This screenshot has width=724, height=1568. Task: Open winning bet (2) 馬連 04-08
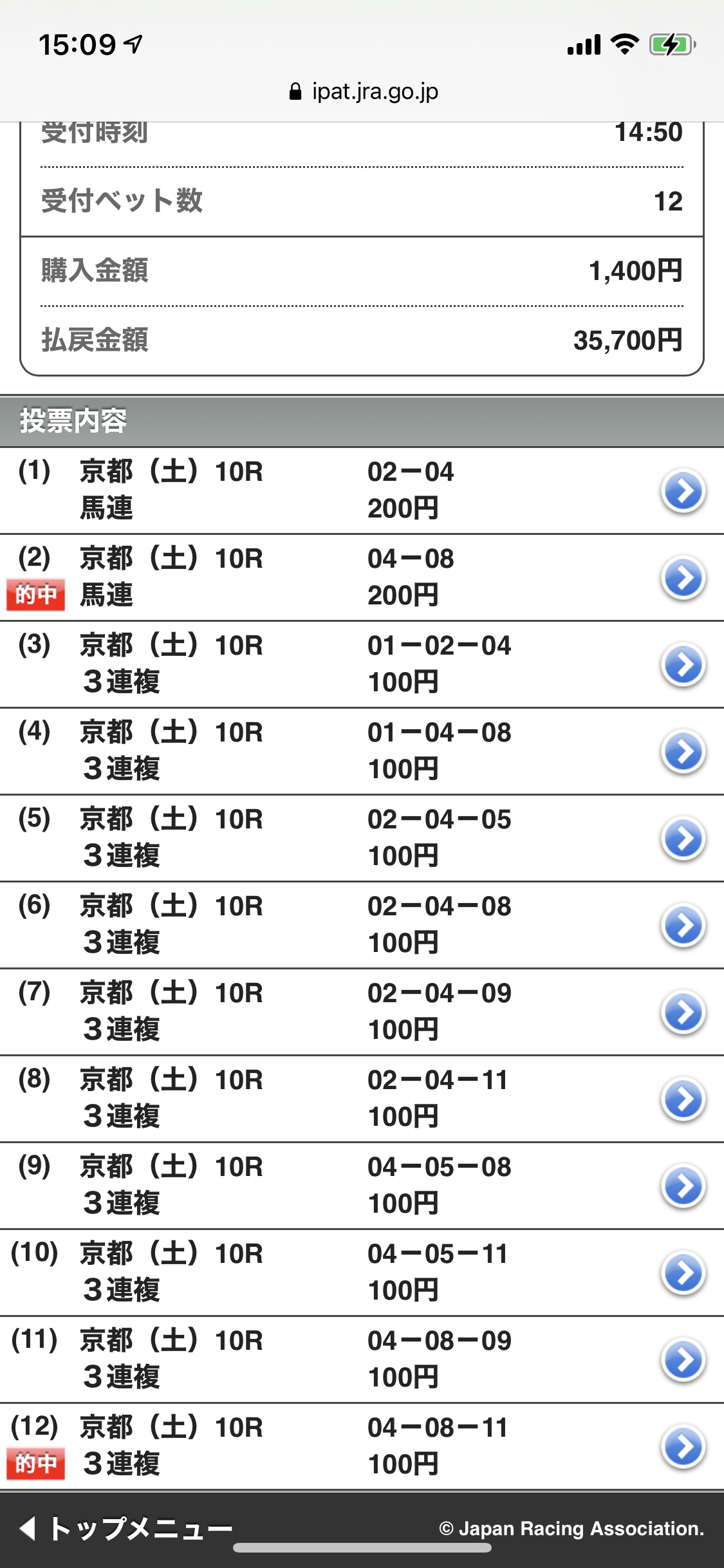(x=683, y=578)
